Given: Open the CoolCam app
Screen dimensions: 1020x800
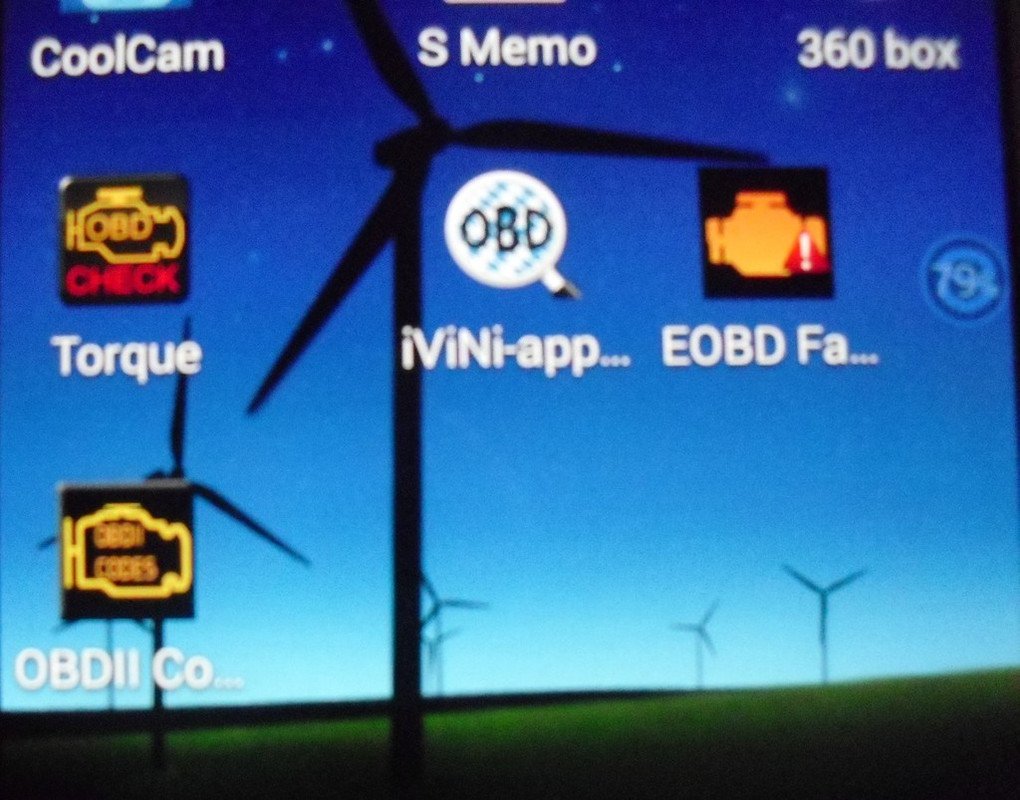Looking at the screenshot, I should point(127,40).
